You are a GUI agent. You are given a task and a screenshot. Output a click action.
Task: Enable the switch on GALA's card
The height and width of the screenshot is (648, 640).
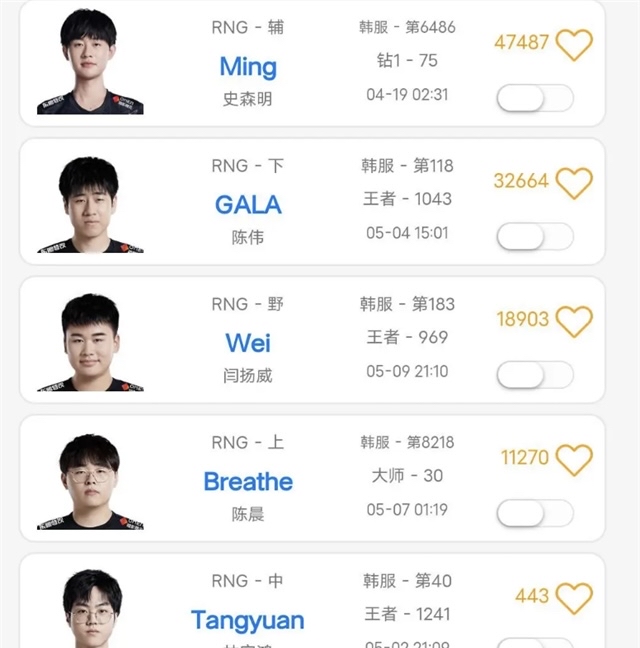click(x=534, y=236)
